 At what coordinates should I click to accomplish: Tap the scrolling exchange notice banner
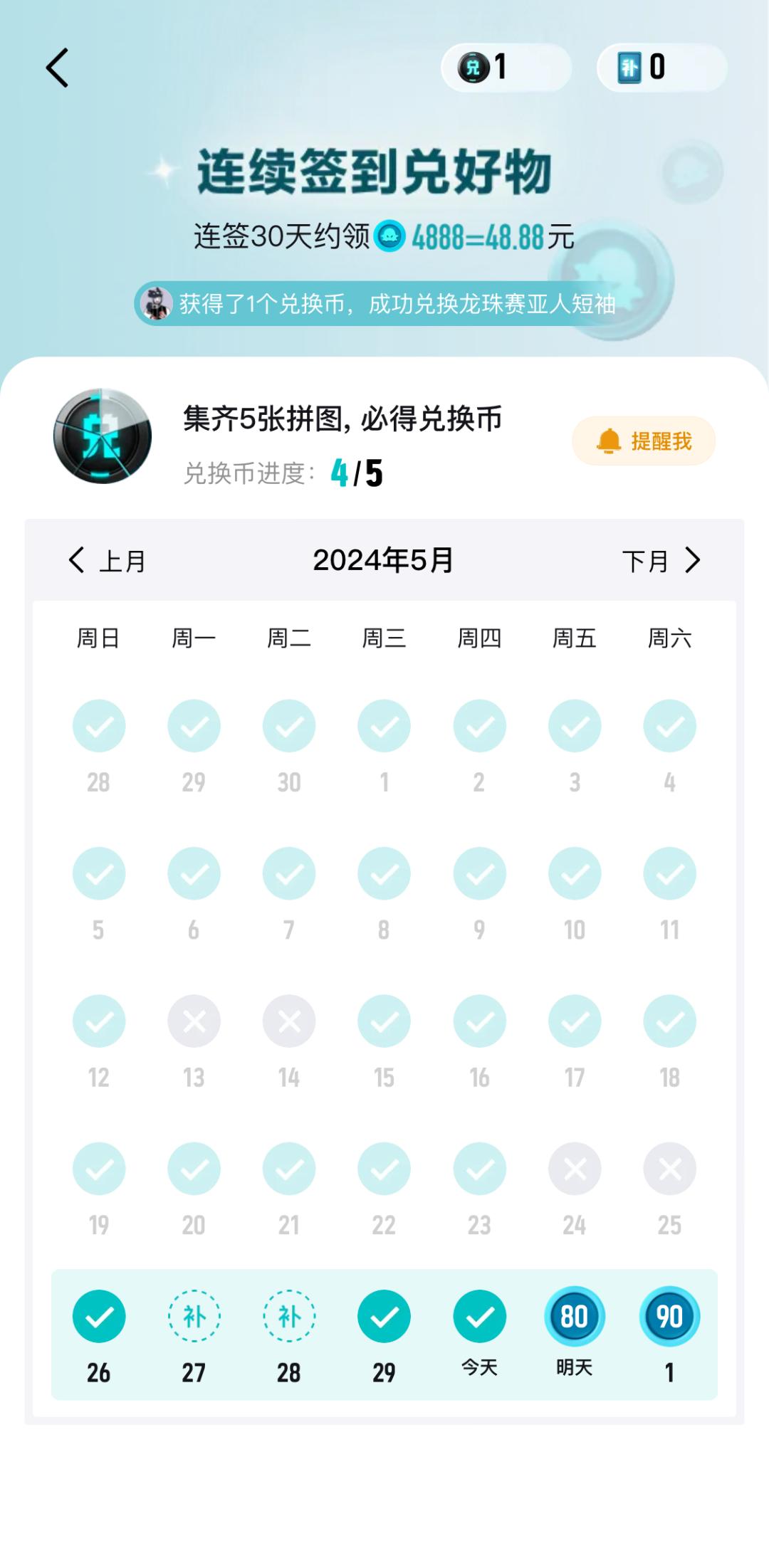click(x=377, y=304)
